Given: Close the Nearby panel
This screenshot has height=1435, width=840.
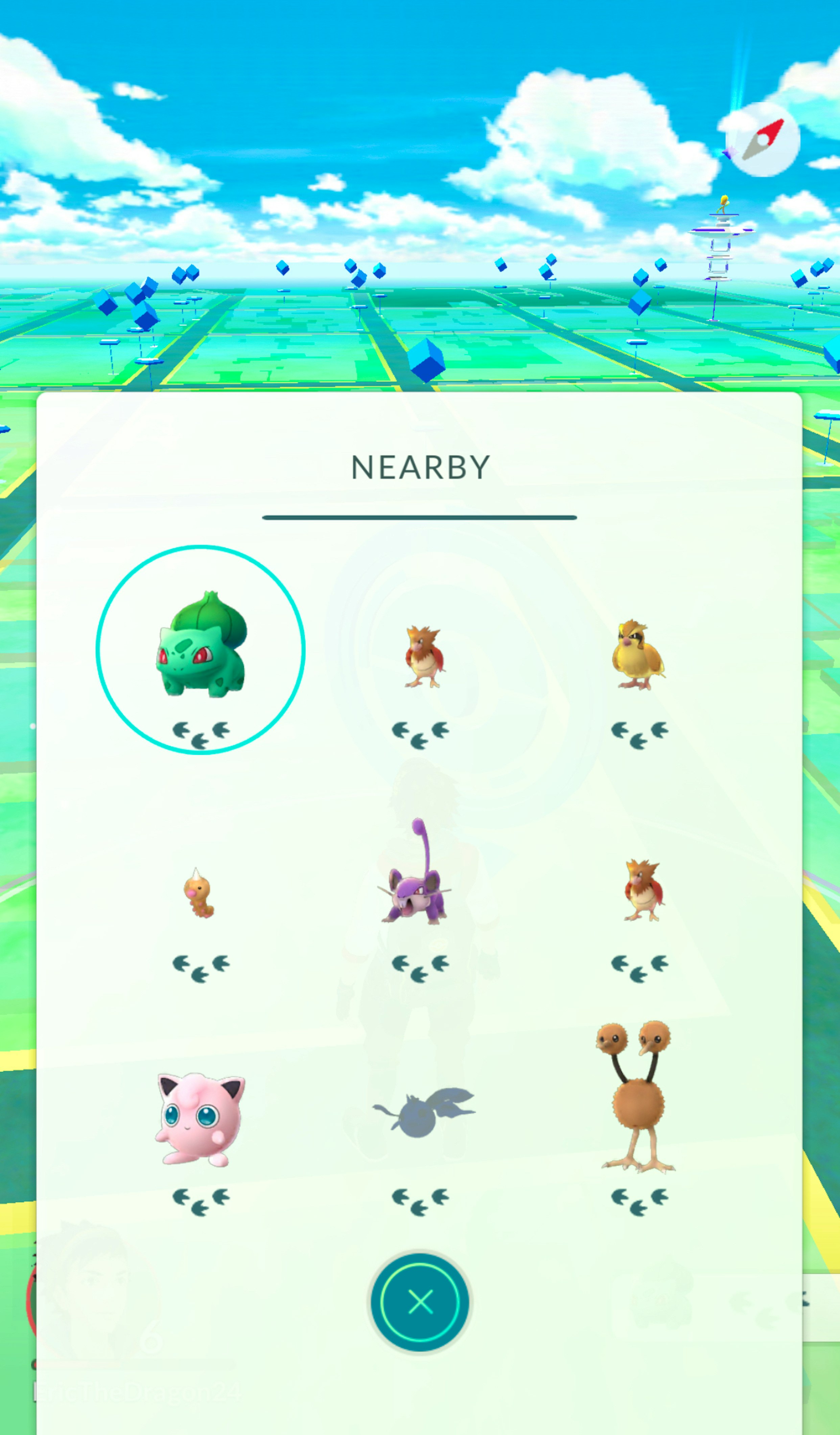Looking at the screenshot, I should tap(420, 1302).
